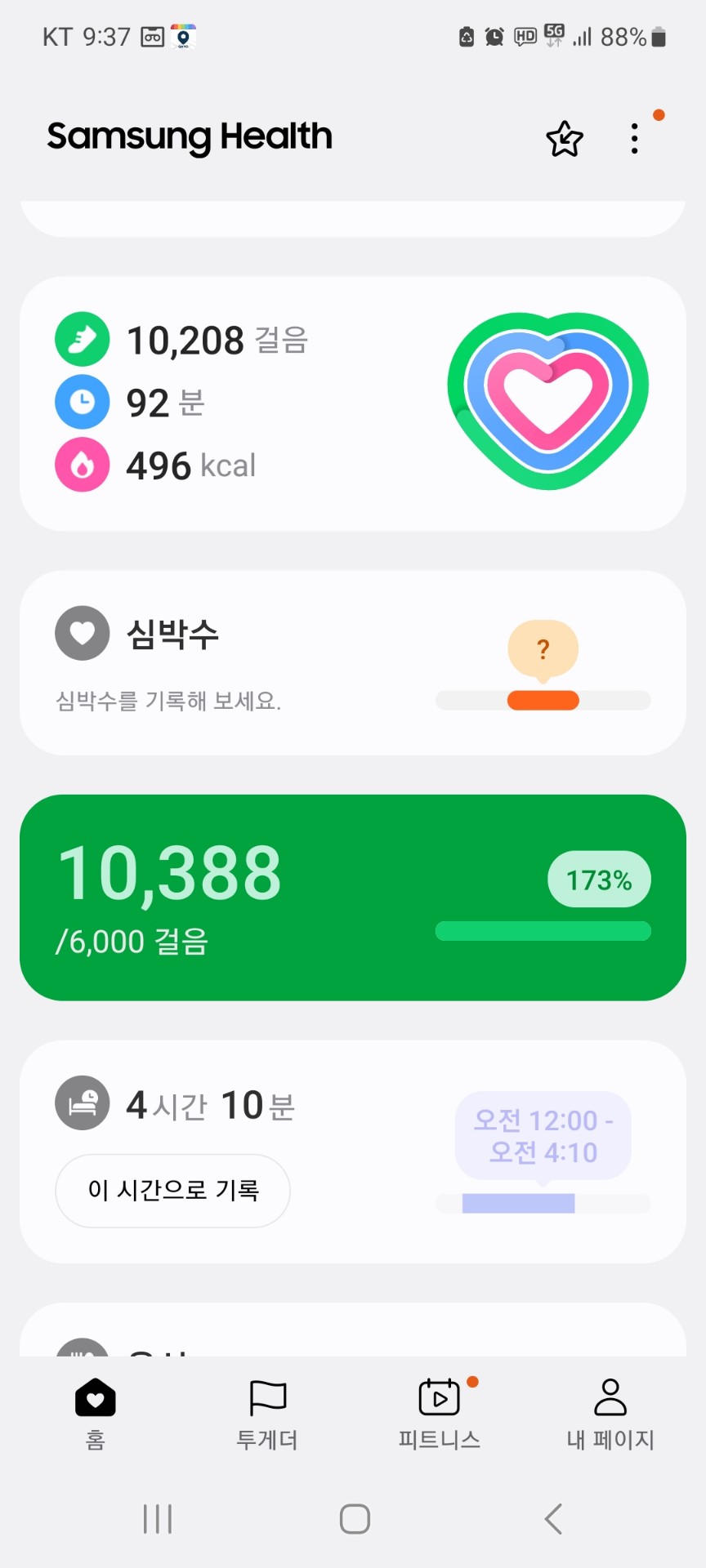
Task: Tap the 이 시간으로 기록 button
Action: [x=172, y=1190]
